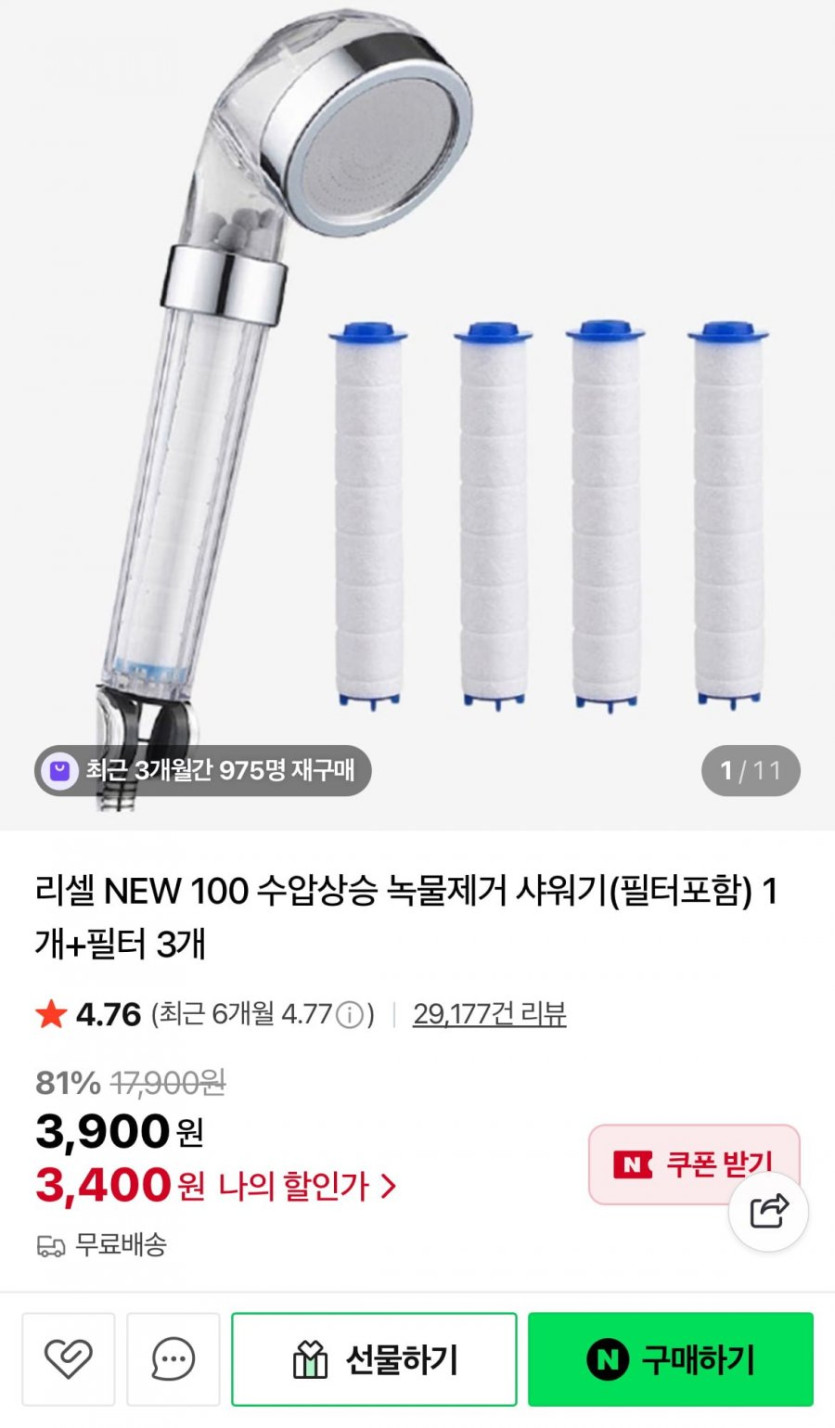Open the chat inquiry icon
This screenshot has width=835, height=1428.
[173, 1359]
